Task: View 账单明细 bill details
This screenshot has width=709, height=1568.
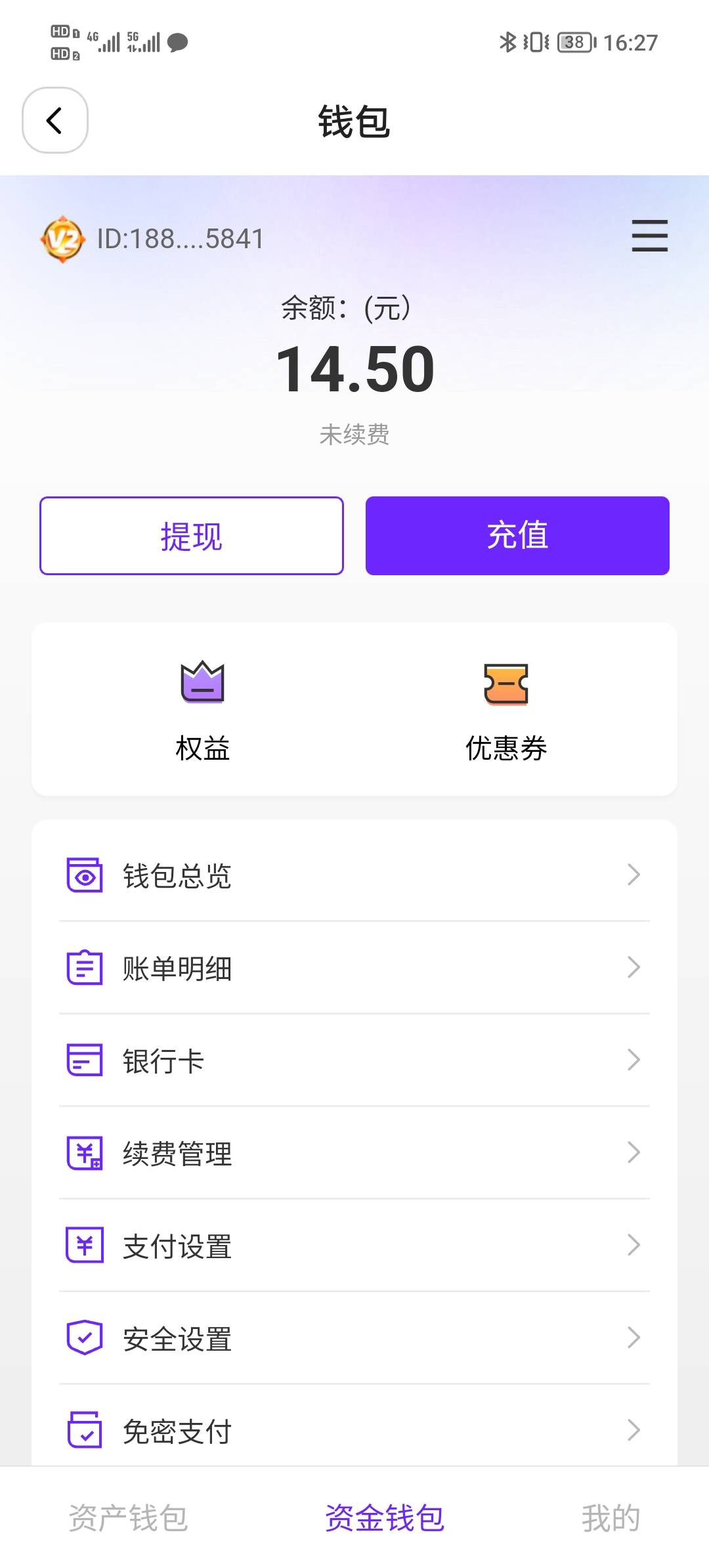Action: click(354, 968)
